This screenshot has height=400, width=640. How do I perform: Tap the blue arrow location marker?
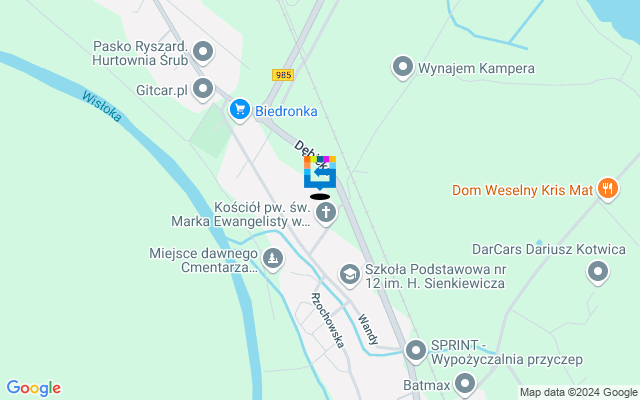[320, 172]
